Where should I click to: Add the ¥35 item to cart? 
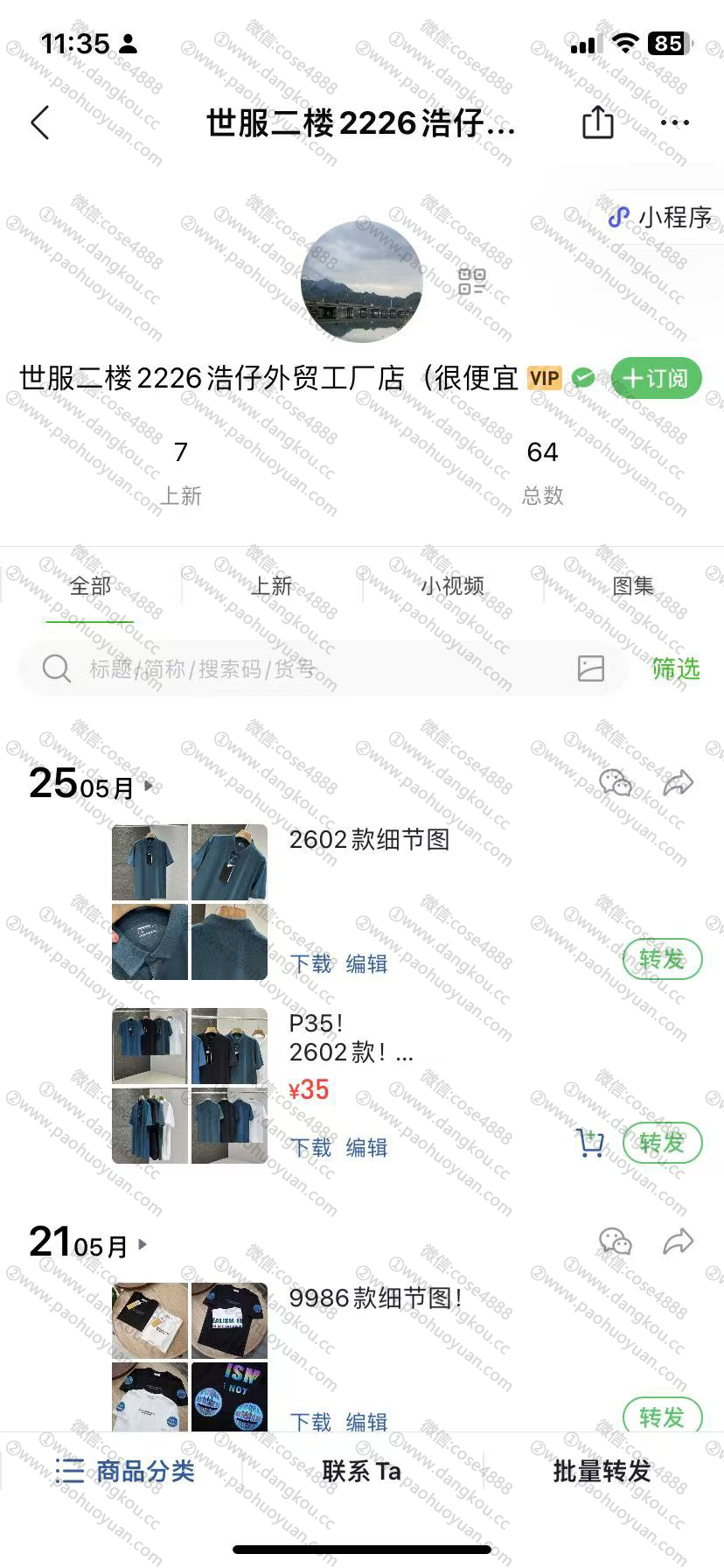pyautogui.click(x=590, y=1143)
